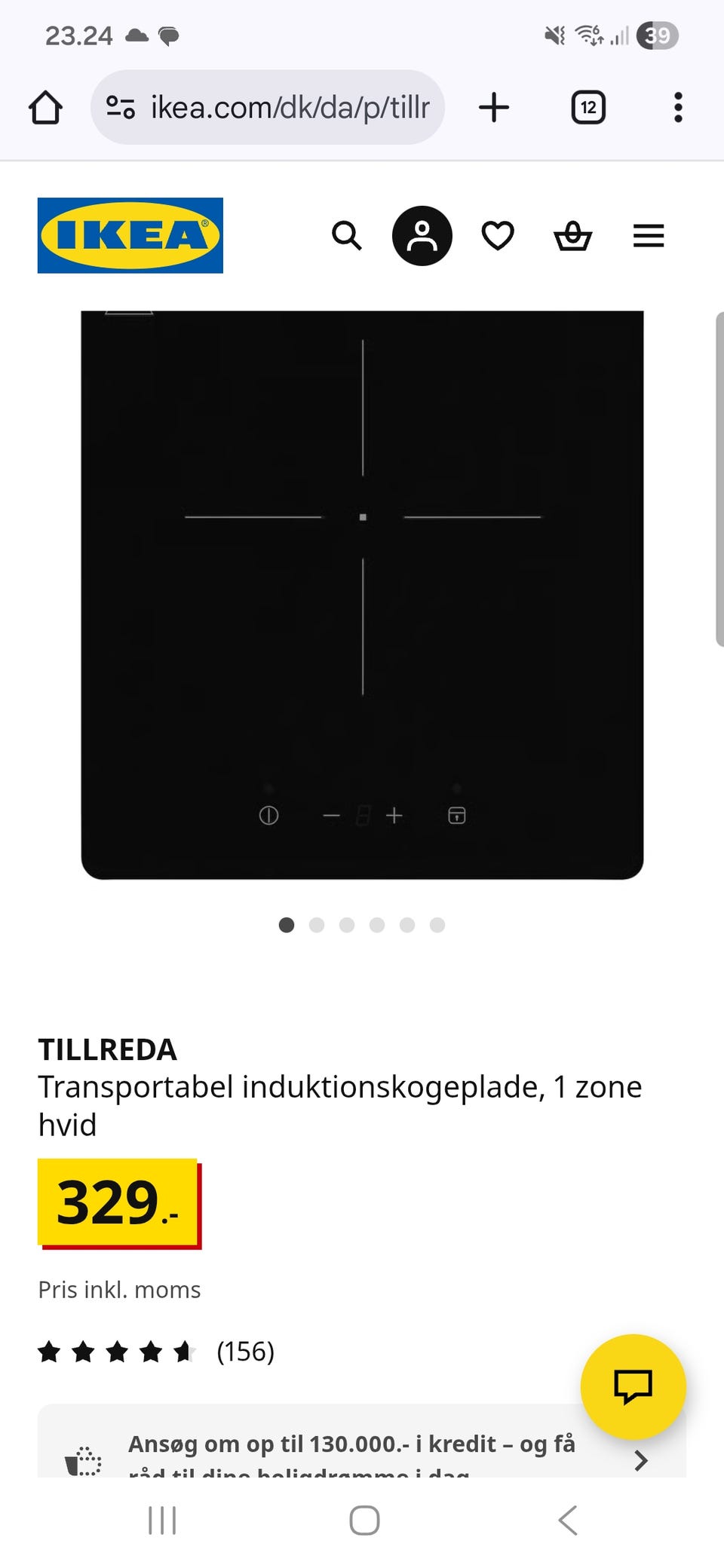724x1568 pixels.
Task: Open the shopping basket
Action: pos(573,236)
